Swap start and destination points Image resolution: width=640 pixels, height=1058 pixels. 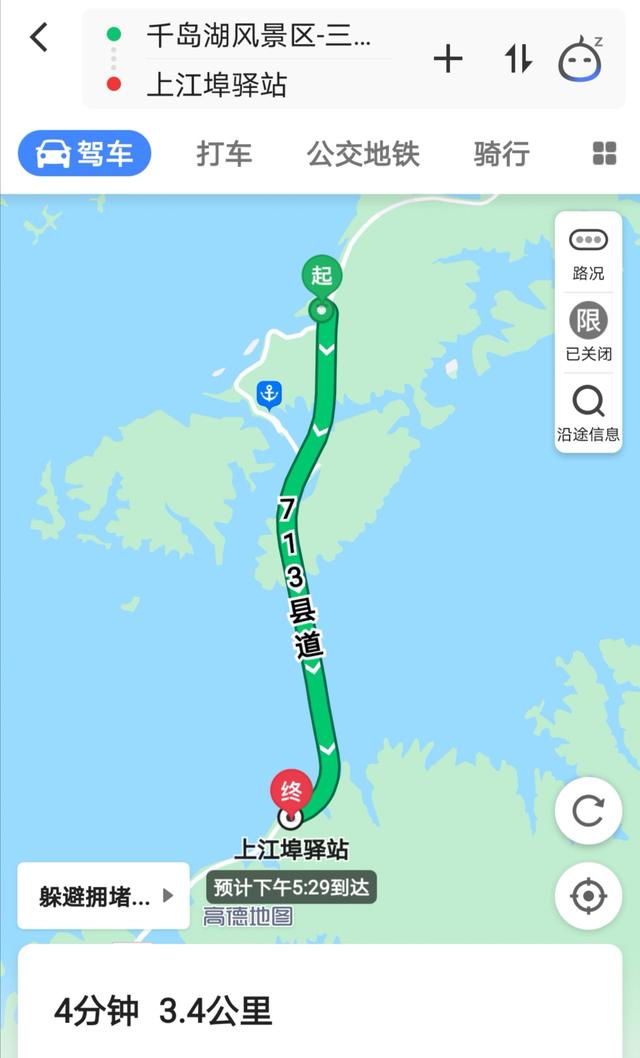pos(518,60)
